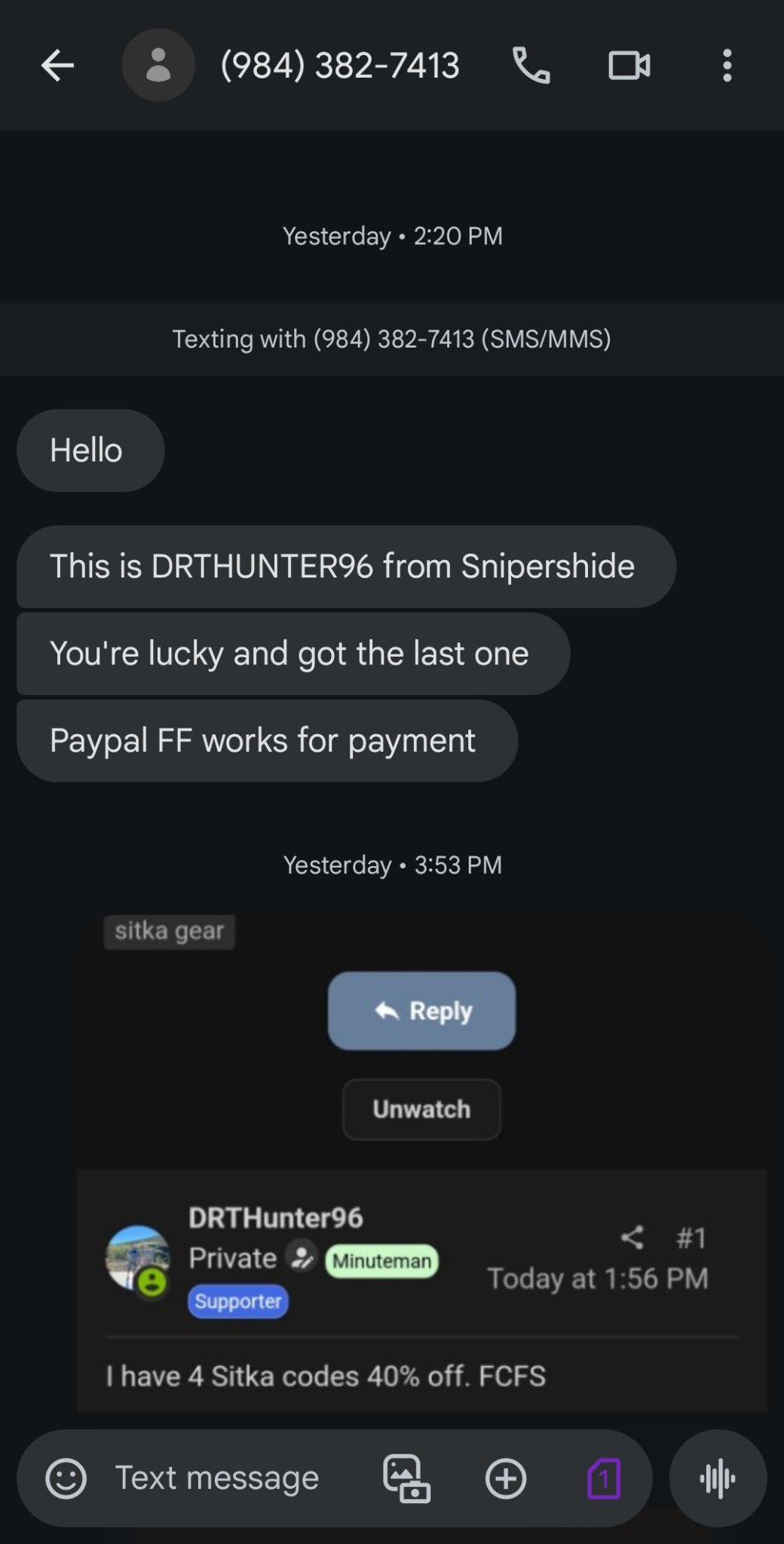The image size is (784, 1544).
Task: Go back to the conversations list
Action: pyautogui.click(x=57, y=66)
